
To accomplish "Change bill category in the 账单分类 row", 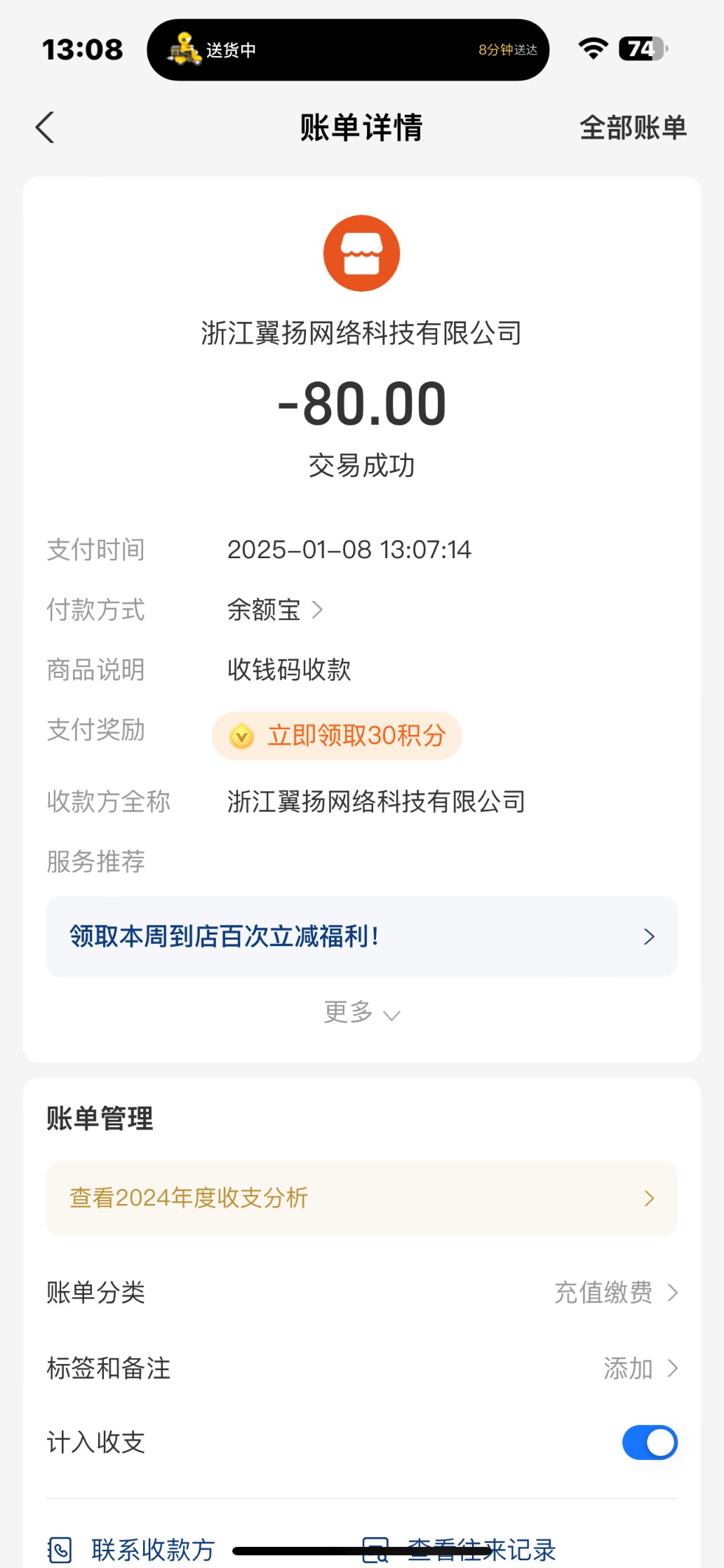I will (x=615, y=1292).
